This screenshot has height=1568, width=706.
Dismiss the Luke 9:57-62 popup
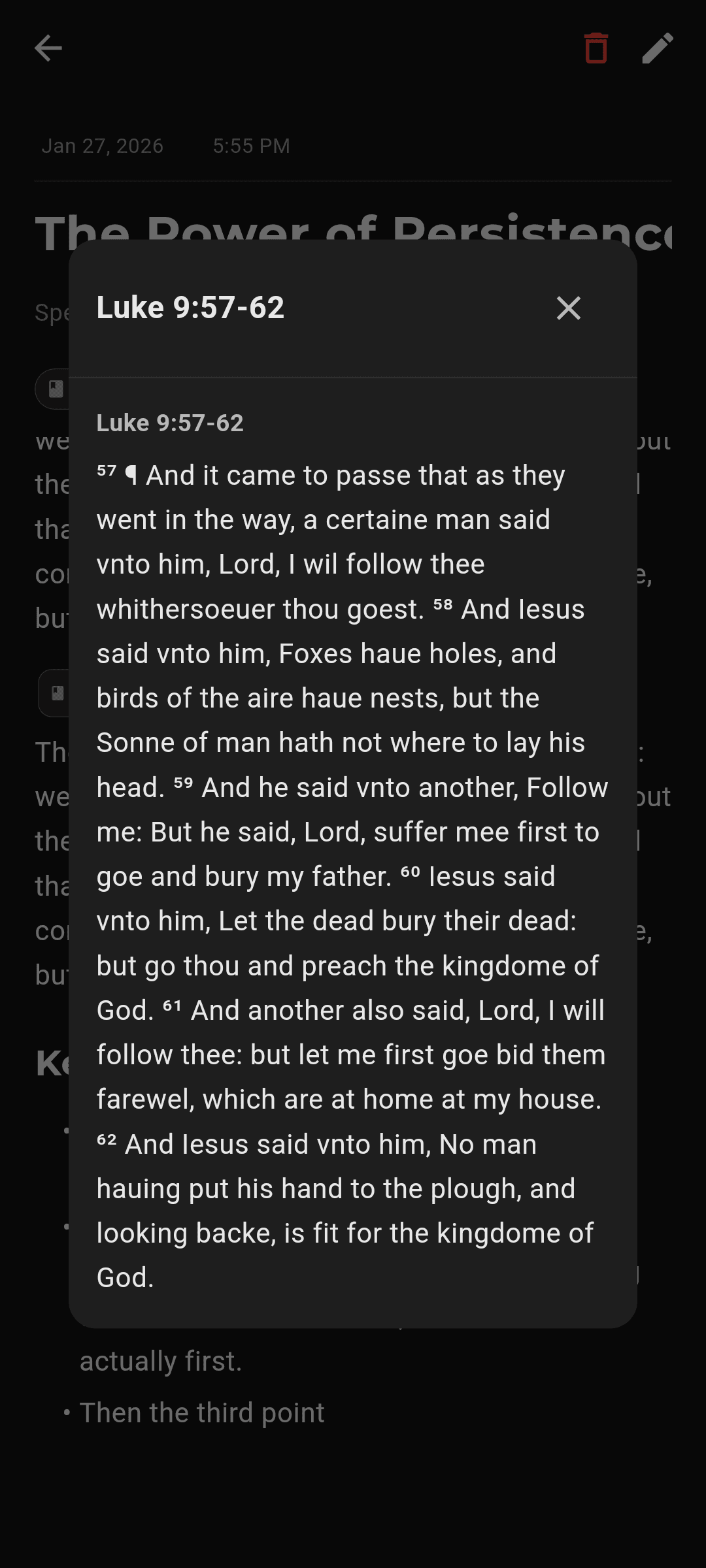coord(568,308)
